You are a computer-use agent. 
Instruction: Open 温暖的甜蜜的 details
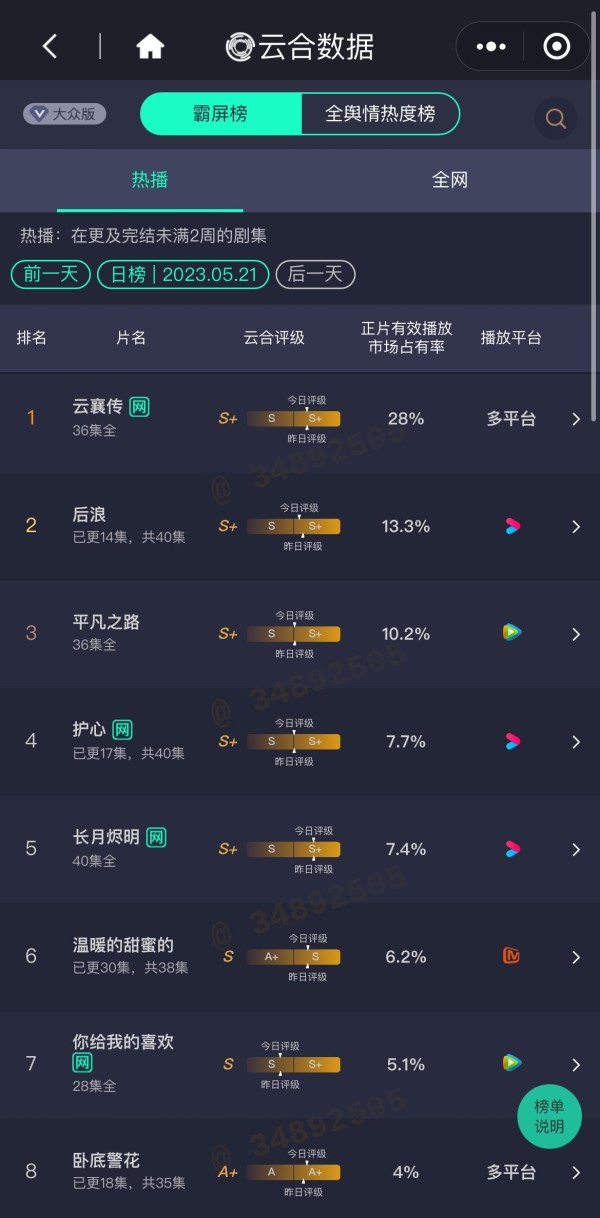pyautogui.click(x=300, y=957)
